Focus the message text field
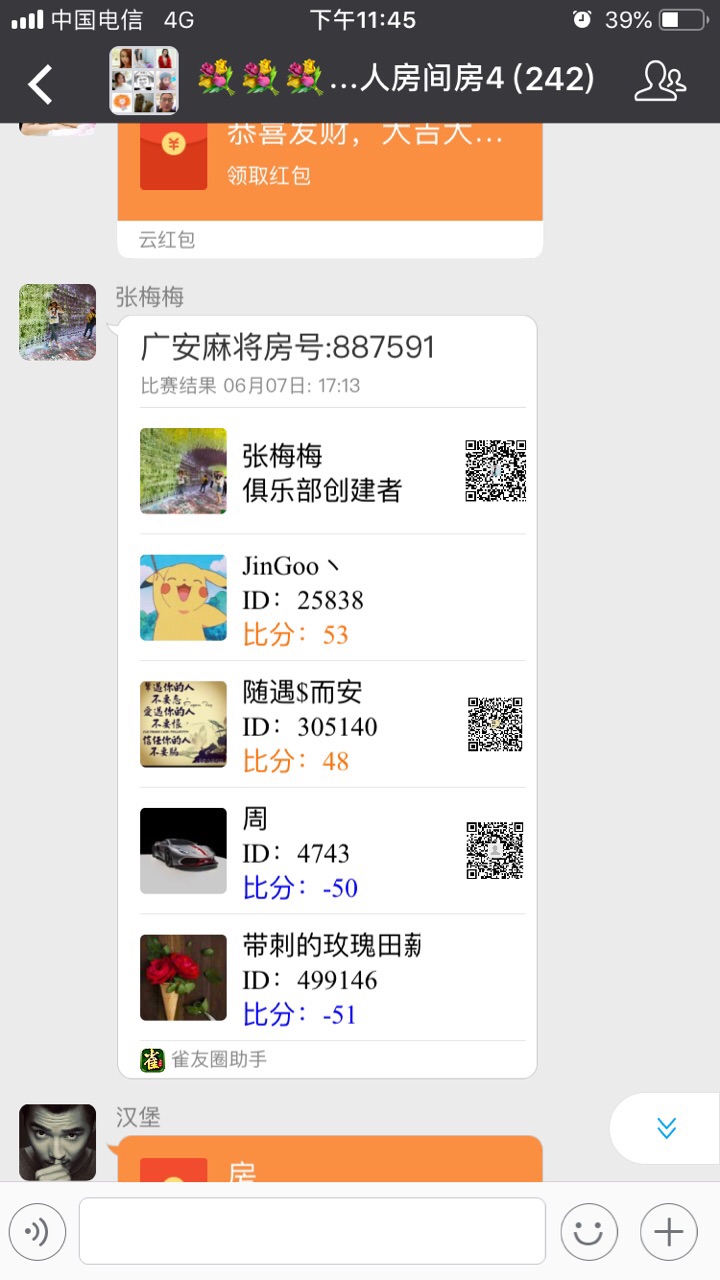This screenshot has width=720, height=1280. coord(312,1231)
